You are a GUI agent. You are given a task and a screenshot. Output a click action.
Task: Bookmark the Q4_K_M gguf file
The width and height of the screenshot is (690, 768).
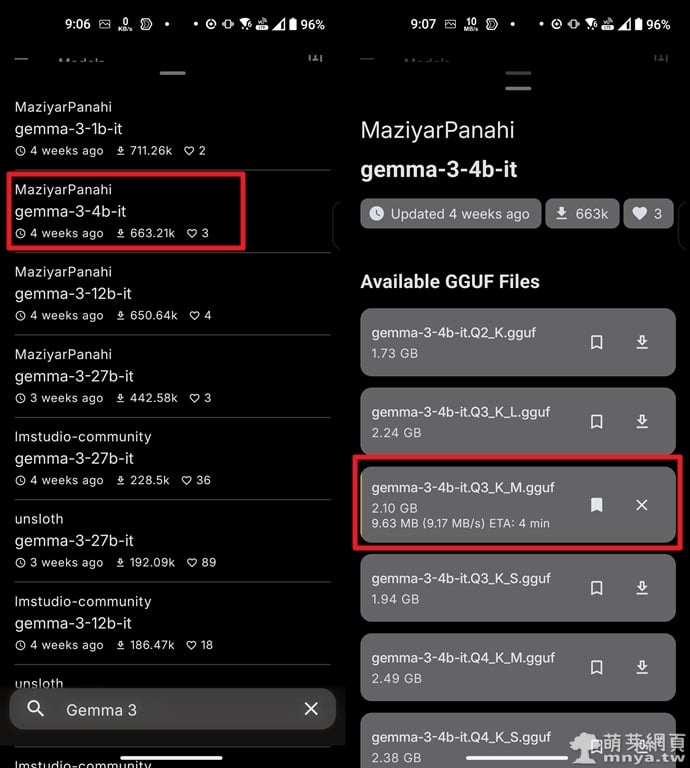[597, 667]
